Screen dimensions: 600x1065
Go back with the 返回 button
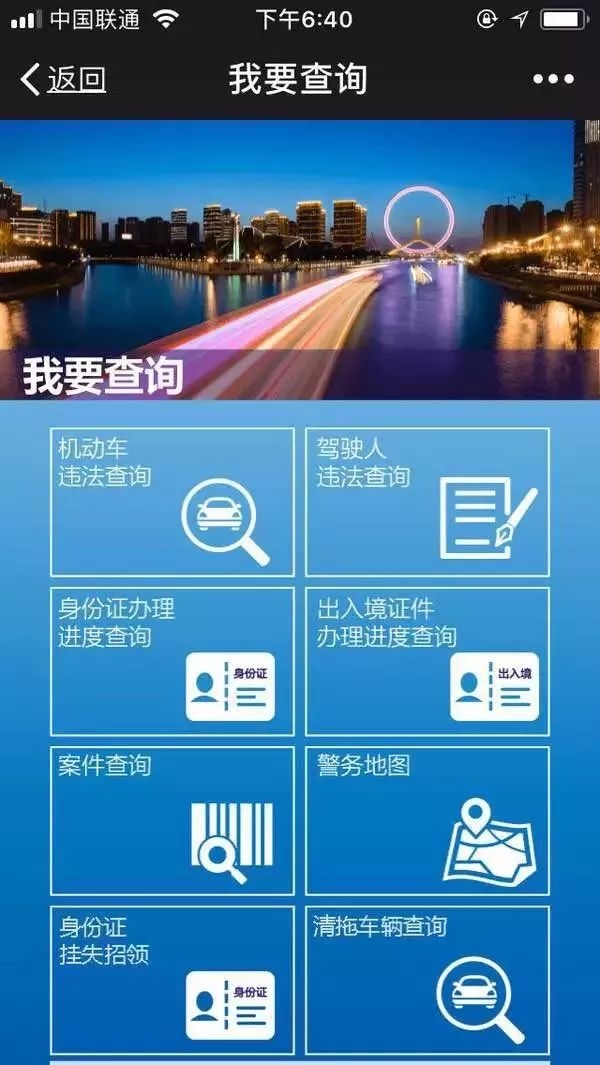point(63,79)
